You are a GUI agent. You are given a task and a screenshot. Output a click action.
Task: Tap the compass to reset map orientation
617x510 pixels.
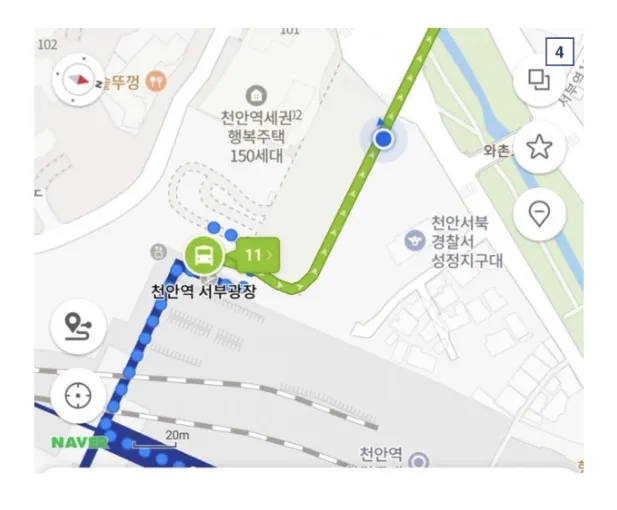(x=79, y=82)
